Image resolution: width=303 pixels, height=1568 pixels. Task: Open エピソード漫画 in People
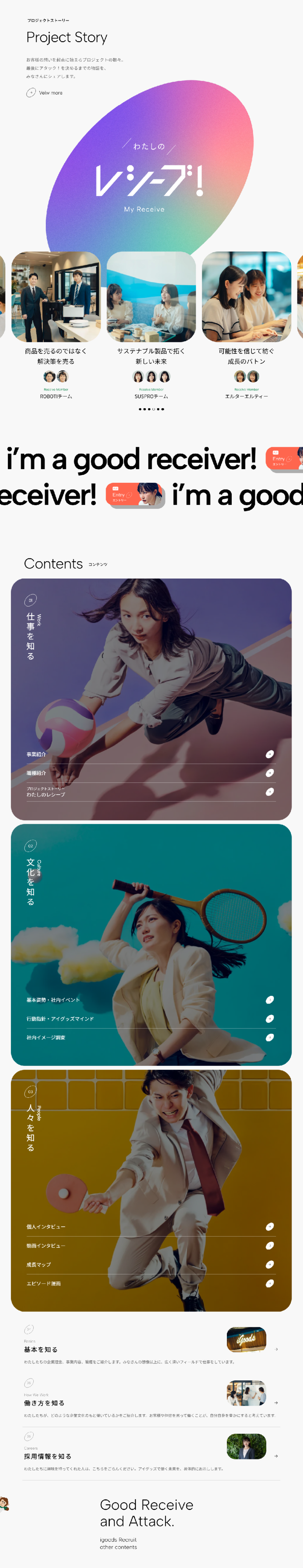pyautogui.click(x=151, y=1283)
